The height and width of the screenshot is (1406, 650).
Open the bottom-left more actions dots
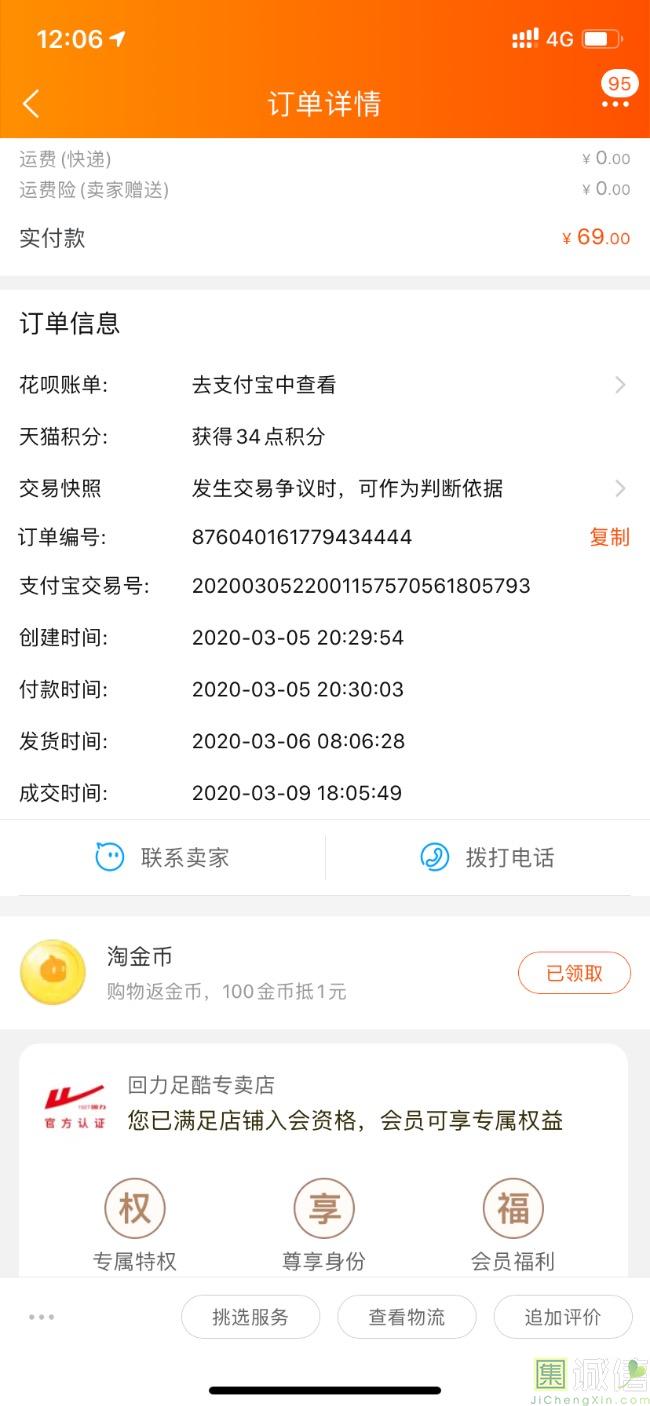click(42, 1317)
